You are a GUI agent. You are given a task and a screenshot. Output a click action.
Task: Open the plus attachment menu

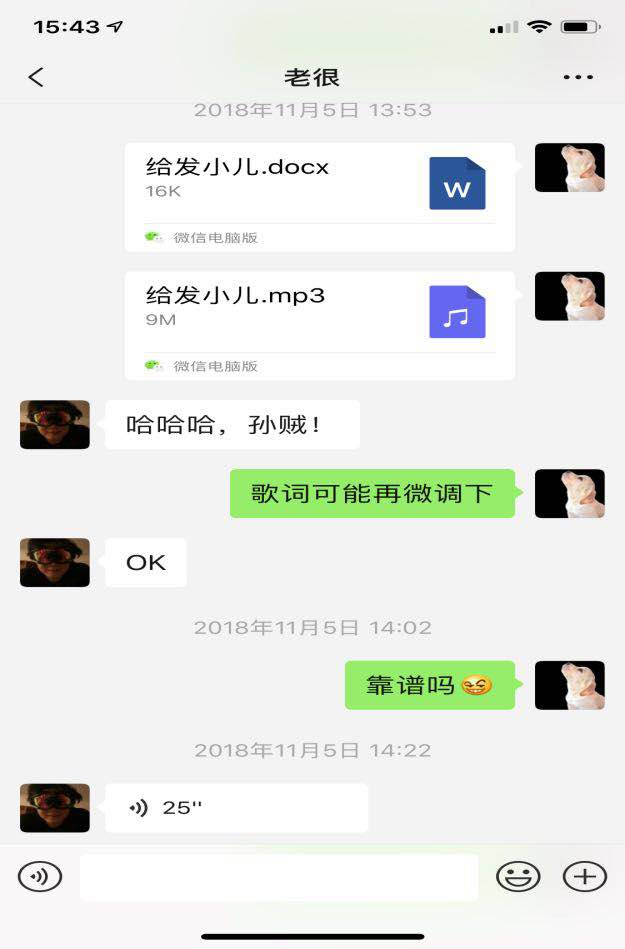585,877
